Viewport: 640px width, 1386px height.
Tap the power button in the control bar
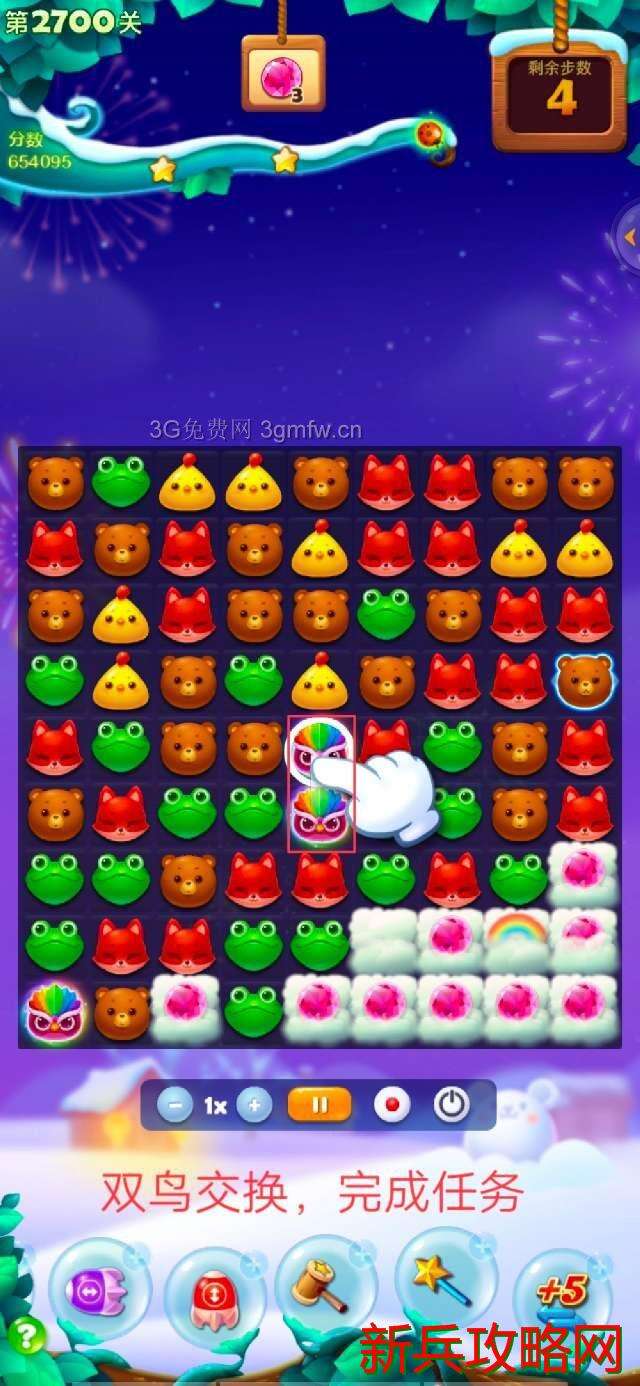(452, 1105)
